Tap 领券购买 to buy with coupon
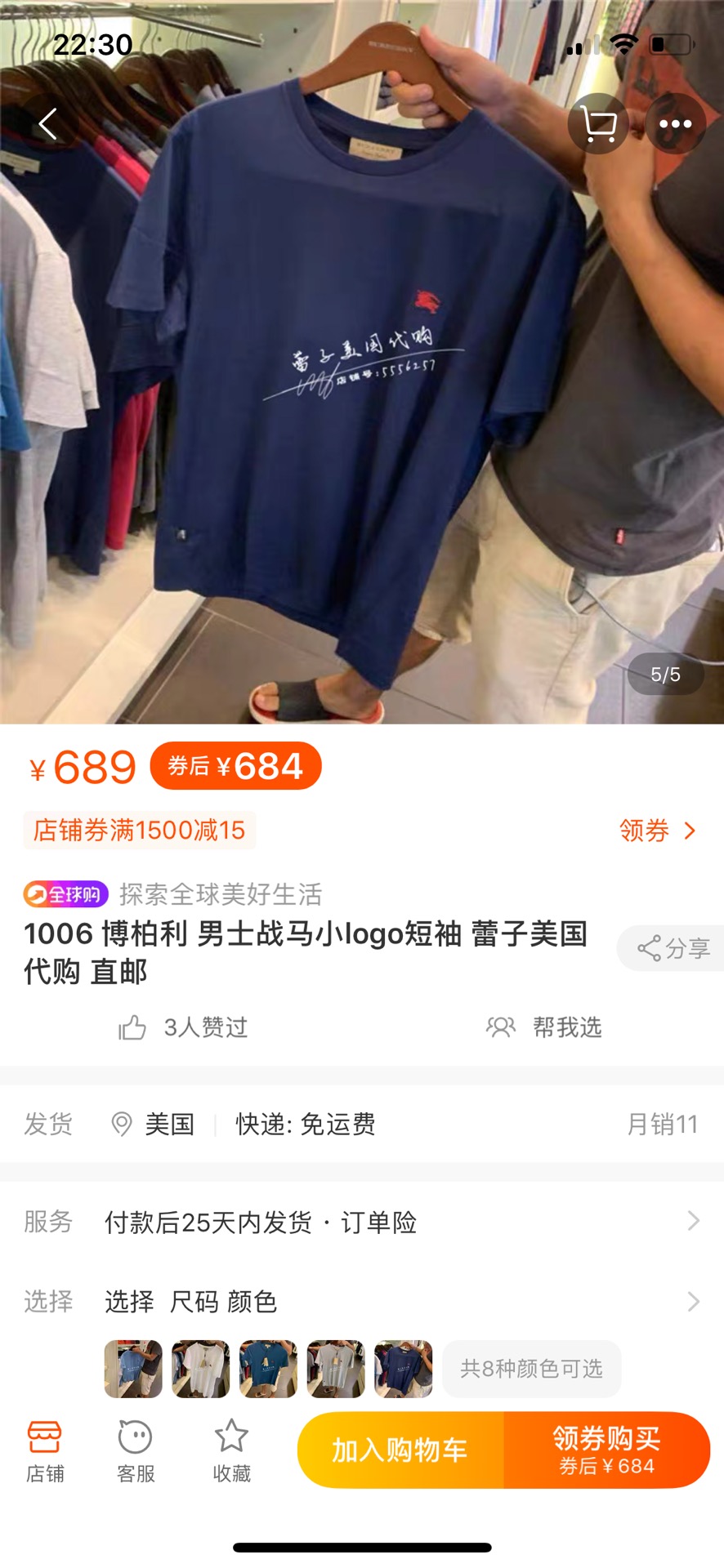The height and width of the screenshot is (1568, 724). coord(606,1450)
